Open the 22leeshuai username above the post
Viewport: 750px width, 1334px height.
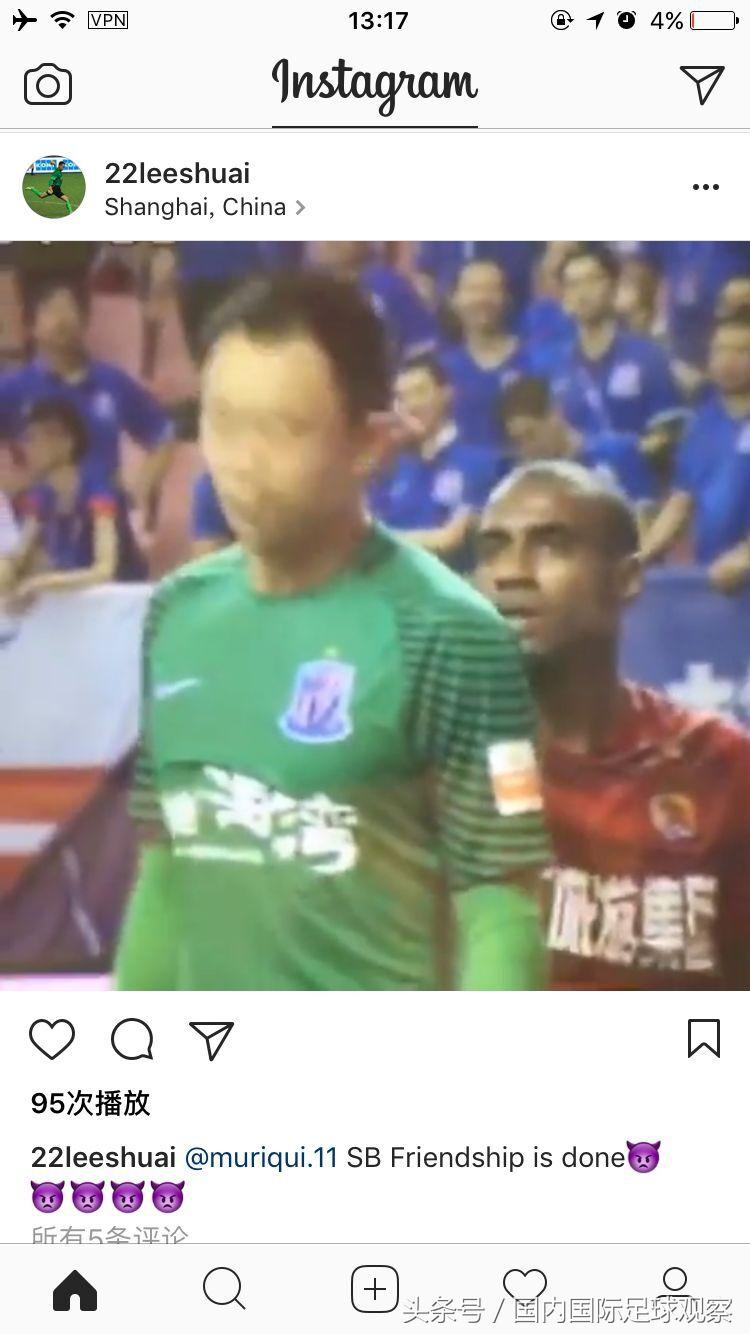pos(177,173)
